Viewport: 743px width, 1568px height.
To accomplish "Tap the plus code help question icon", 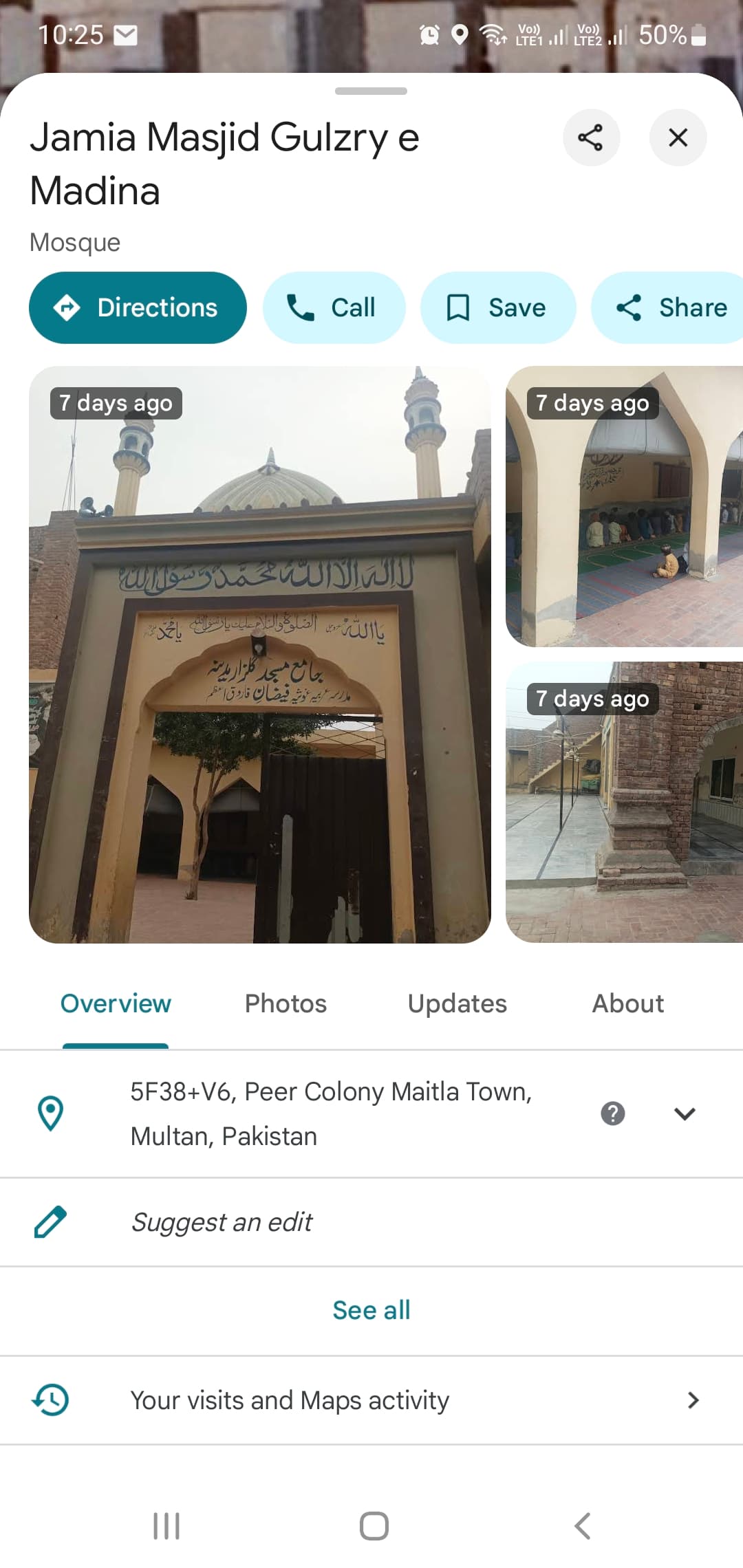I will click(x=612, y=1113).
